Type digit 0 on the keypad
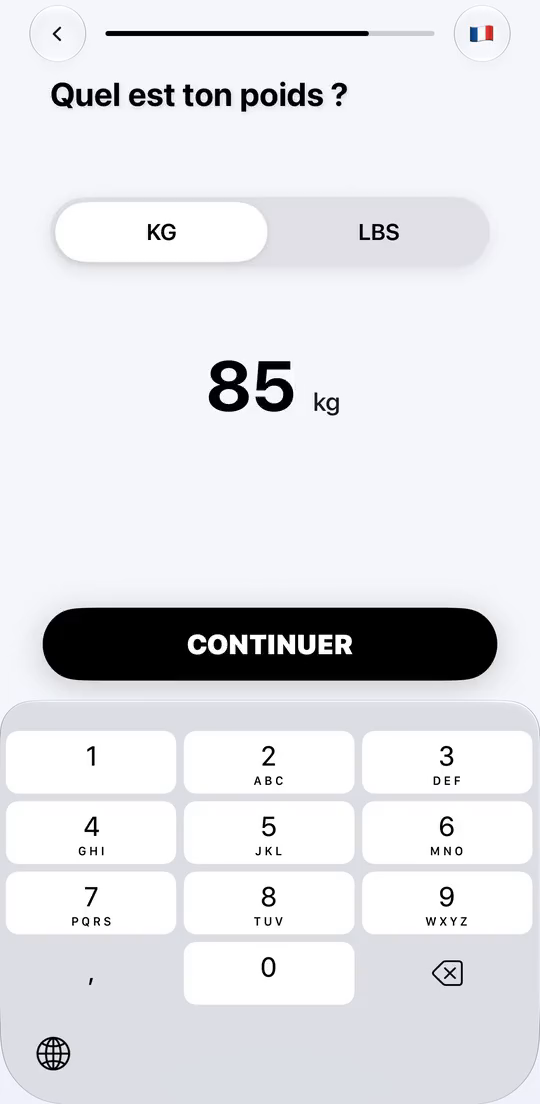 269,974
